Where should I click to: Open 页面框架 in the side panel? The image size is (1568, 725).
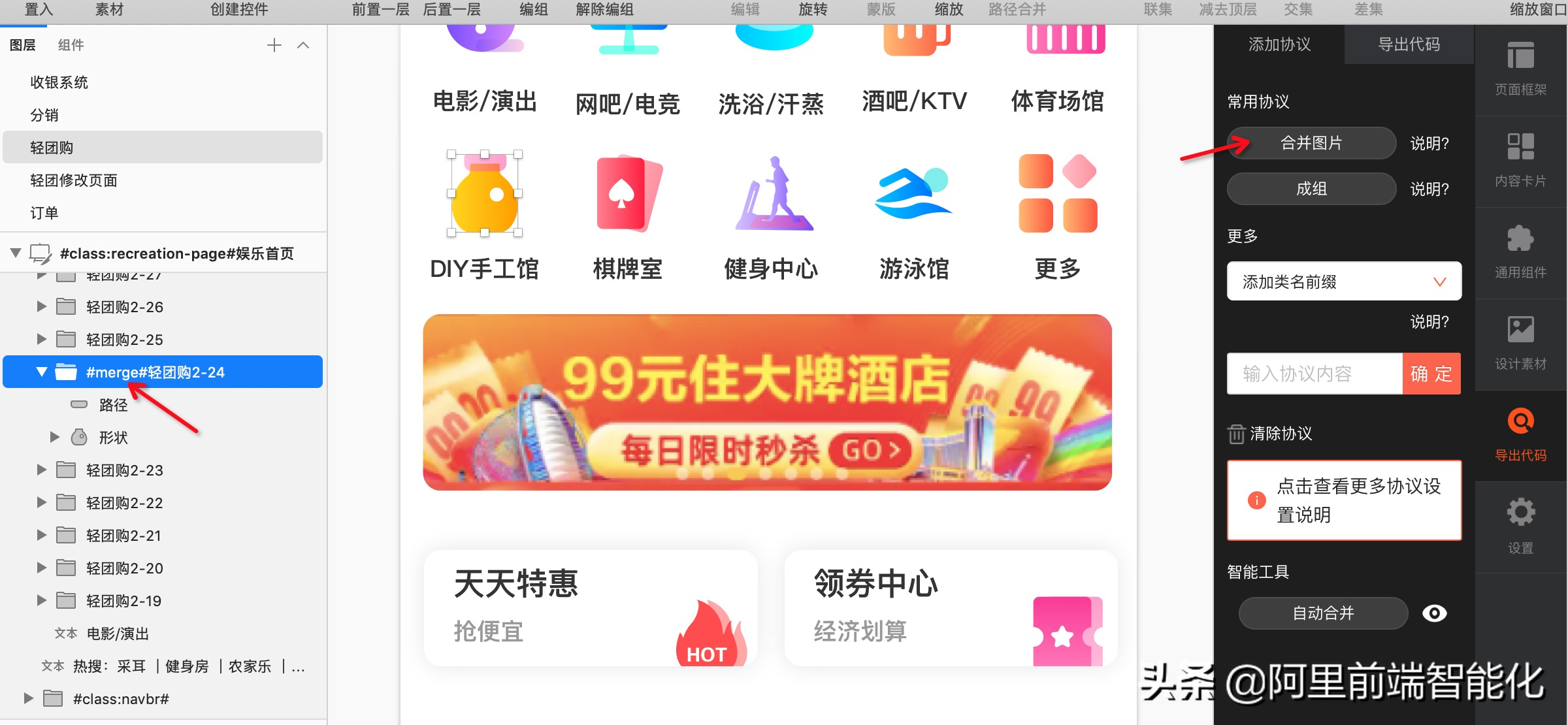1520,70
